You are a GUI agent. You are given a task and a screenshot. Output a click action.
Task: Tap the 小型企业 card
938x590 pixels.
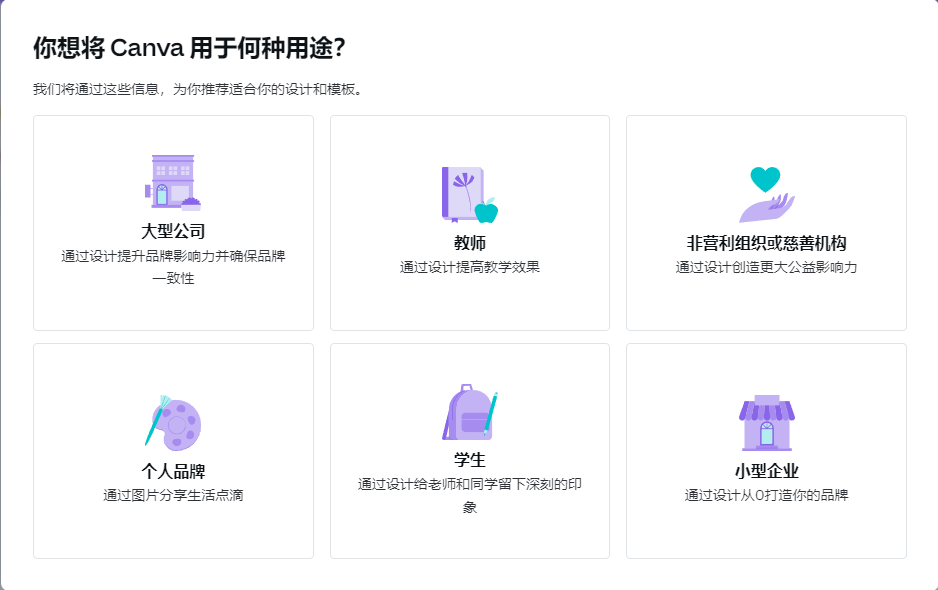(x=766, y=451)
